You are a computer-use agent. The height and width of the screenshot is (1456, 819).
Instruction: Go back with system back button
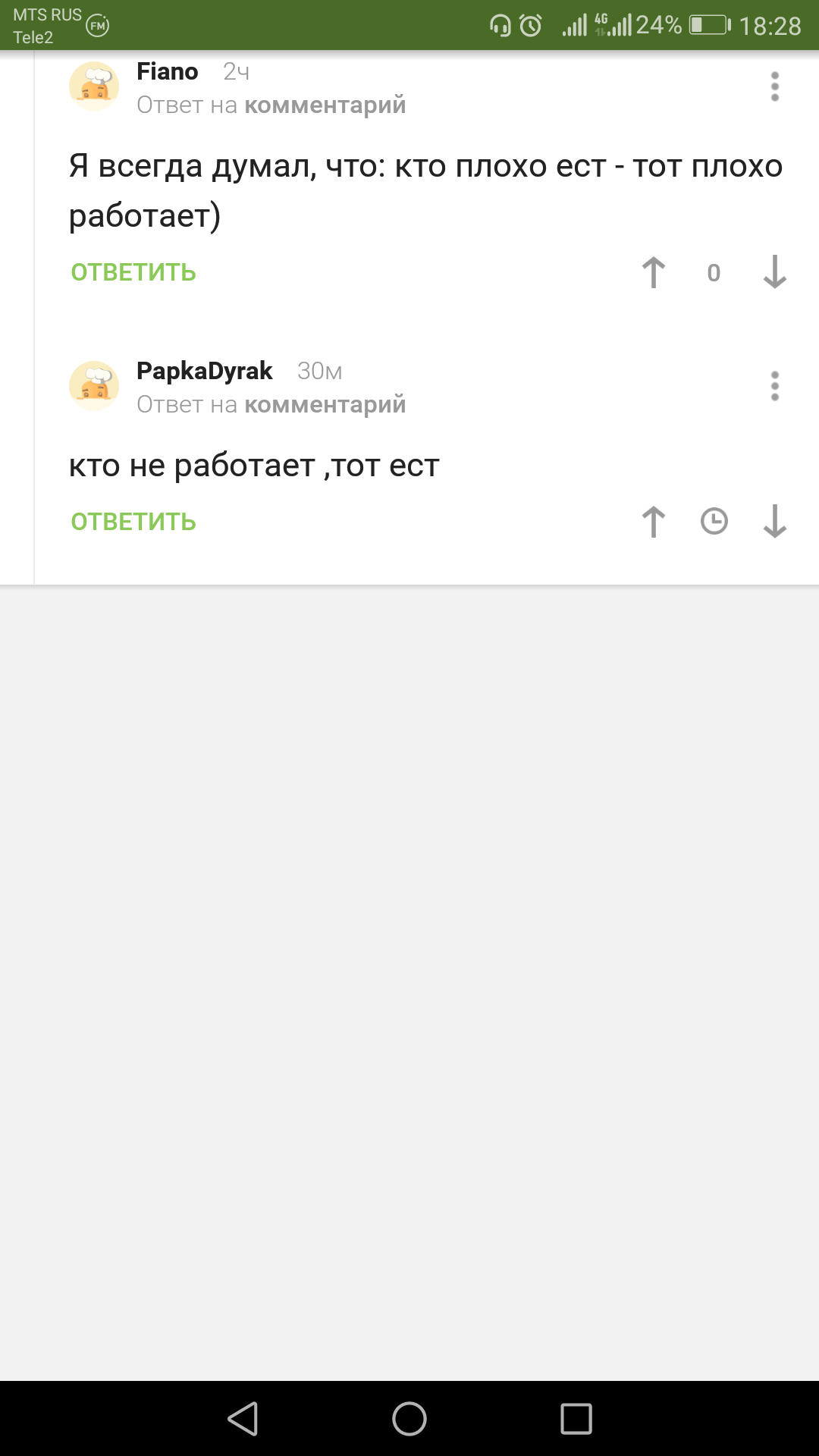pos(243,1419)
